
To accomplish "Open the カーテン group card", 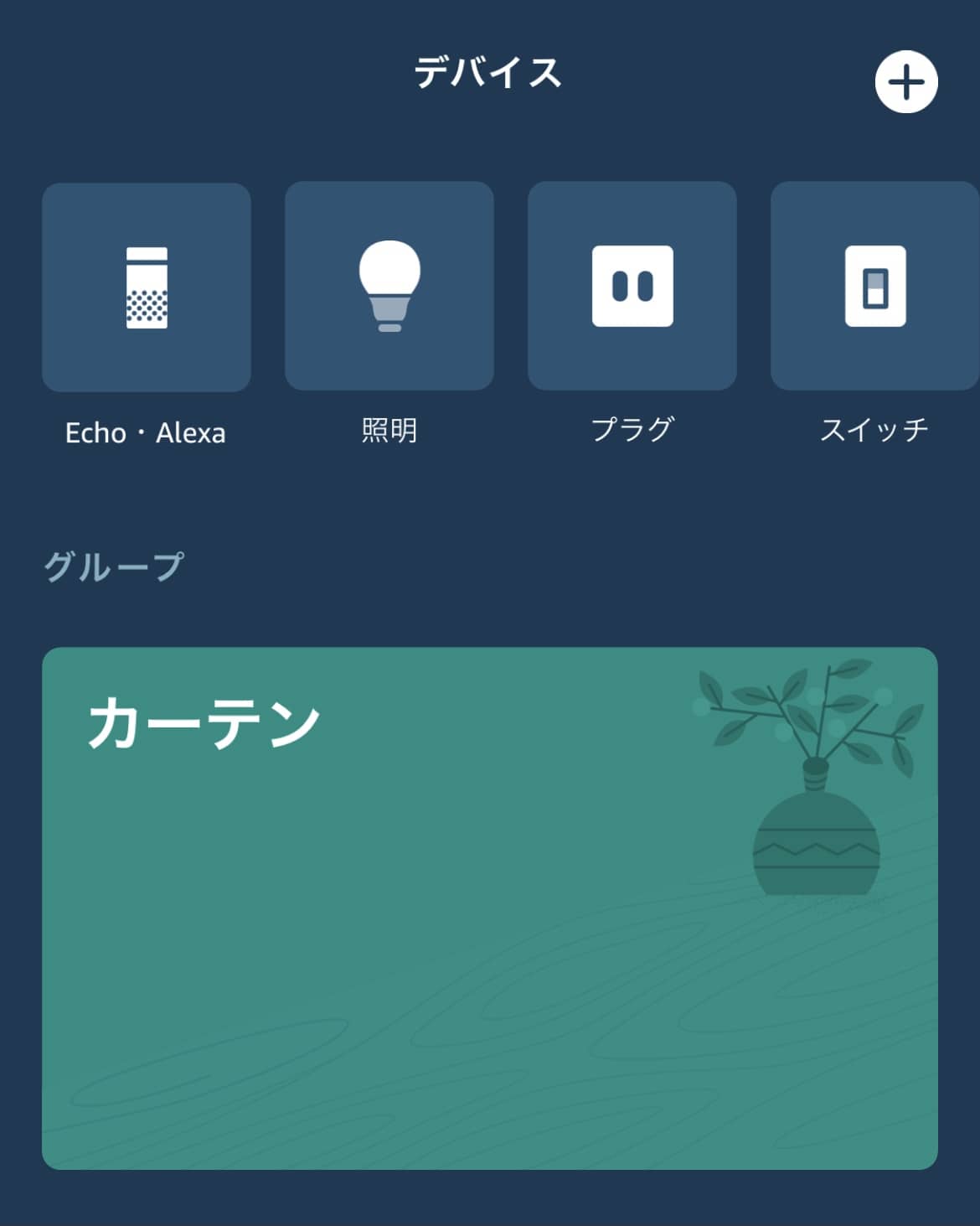I will pos(489,908).
